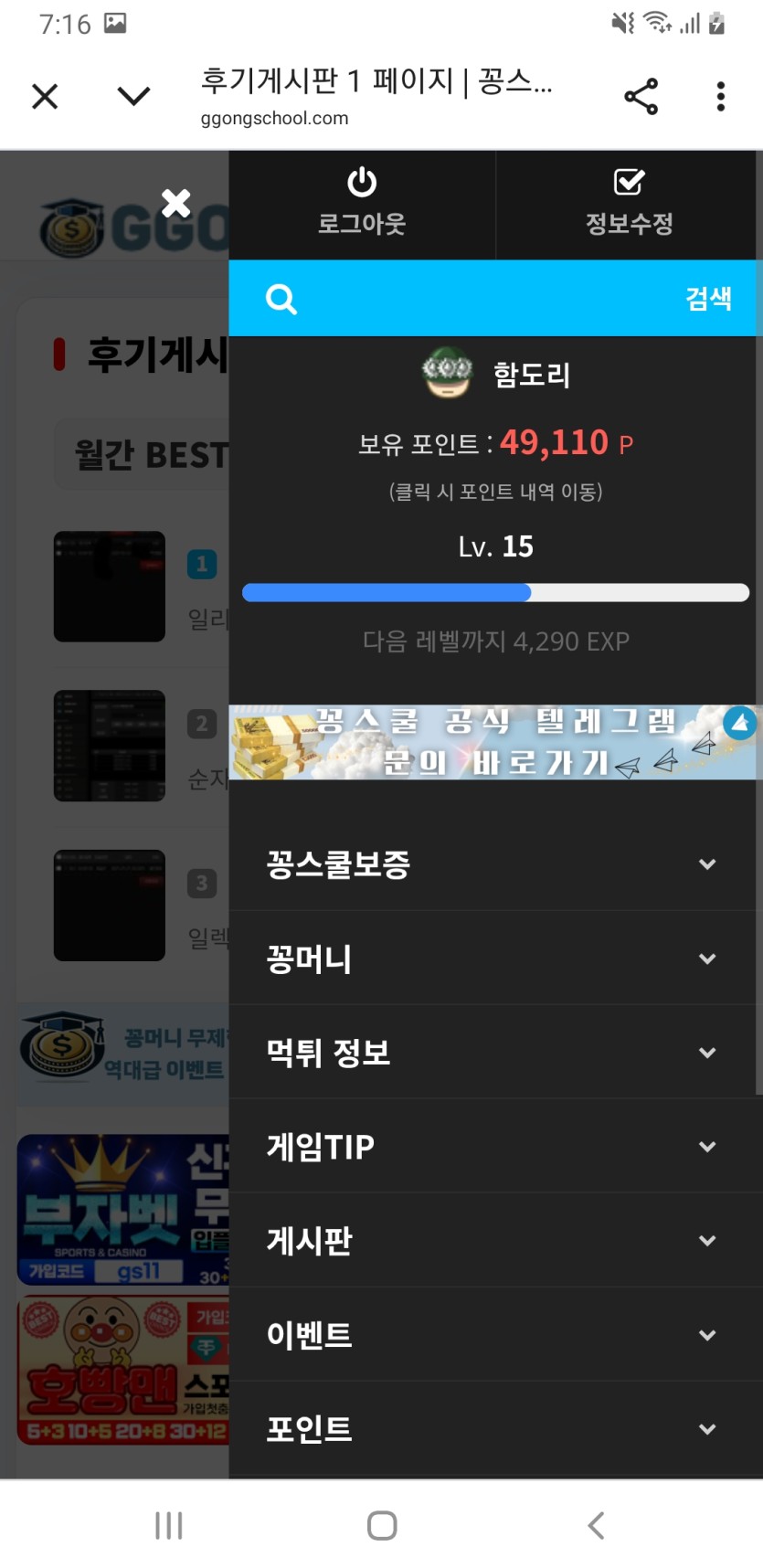Image resolution: width=763 pixels, height=1568 pixels.
Task: Expand the 꽁머니 menu
Action: [x=493, y=959]
